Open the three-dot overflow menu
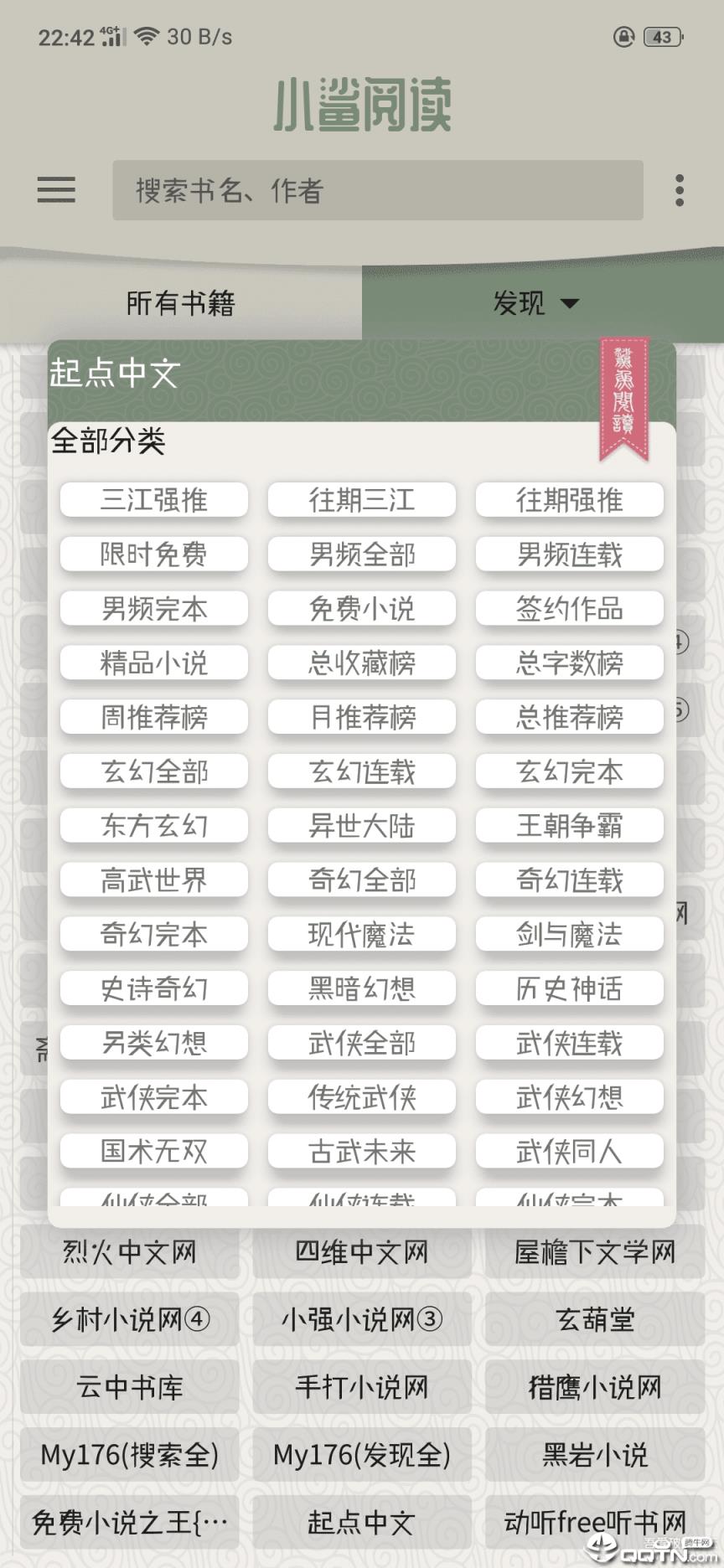This screenshot has height=1568, width=724. point(679,191)
